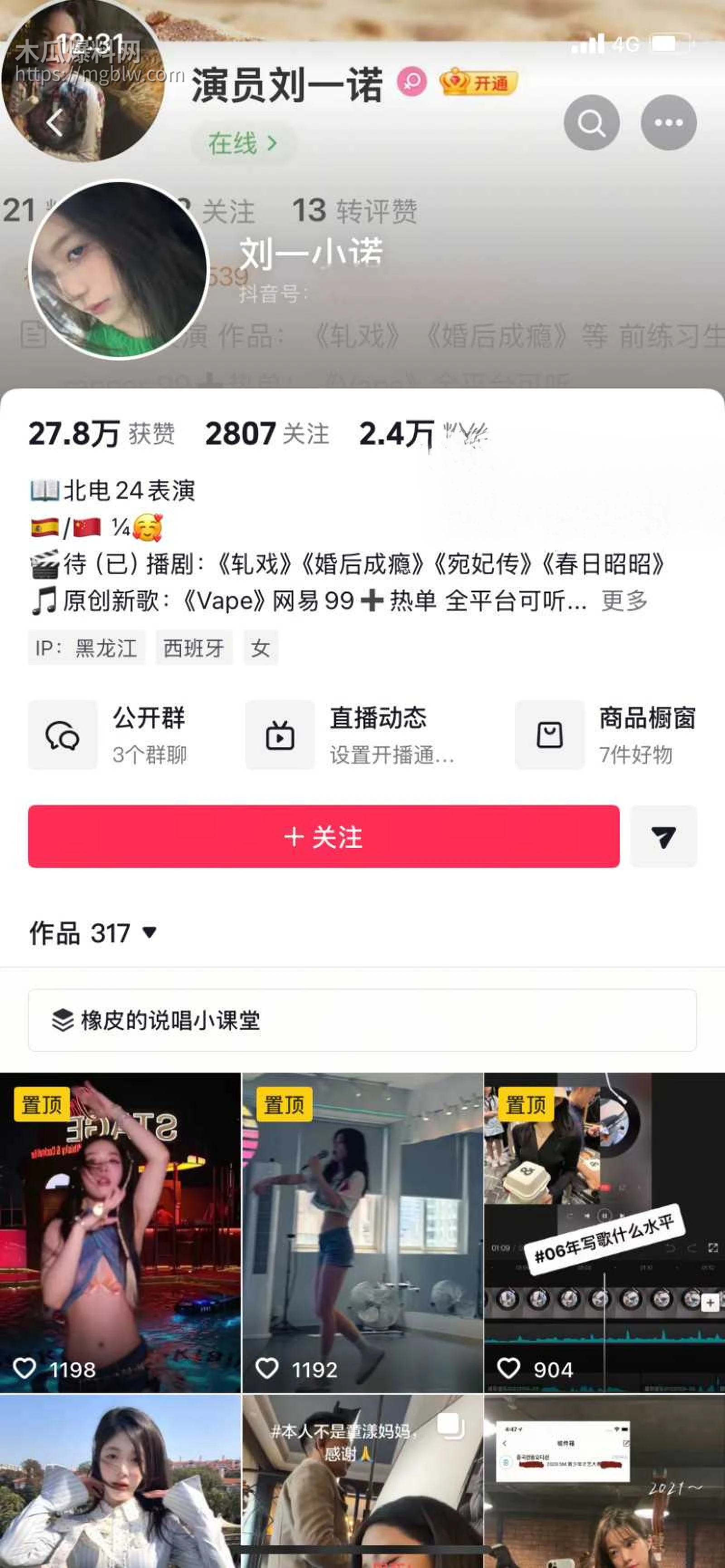Select the 黑龙江 IP location tag
The image size is (725, 1568).
[x=106, y=649]
